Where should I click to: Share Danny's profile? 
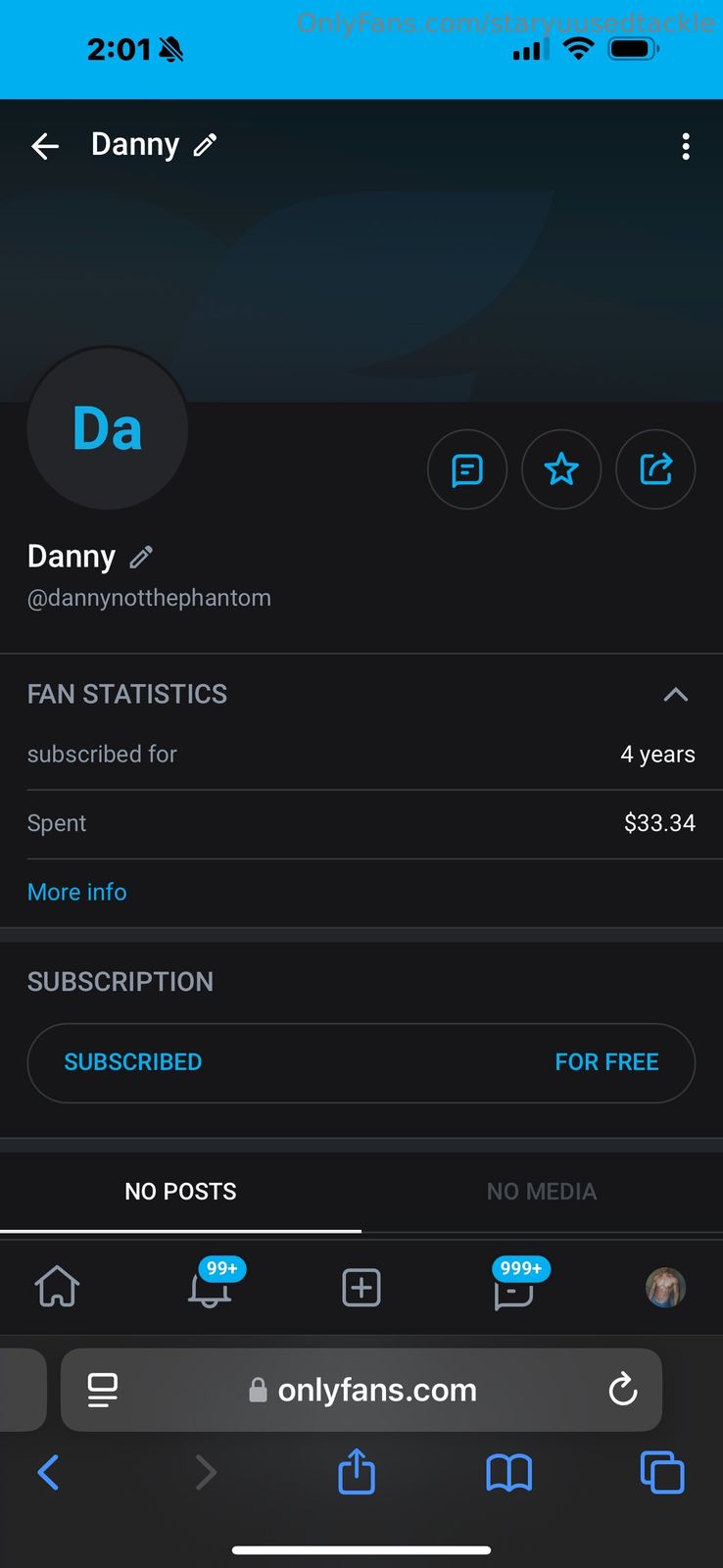point(655,470)
